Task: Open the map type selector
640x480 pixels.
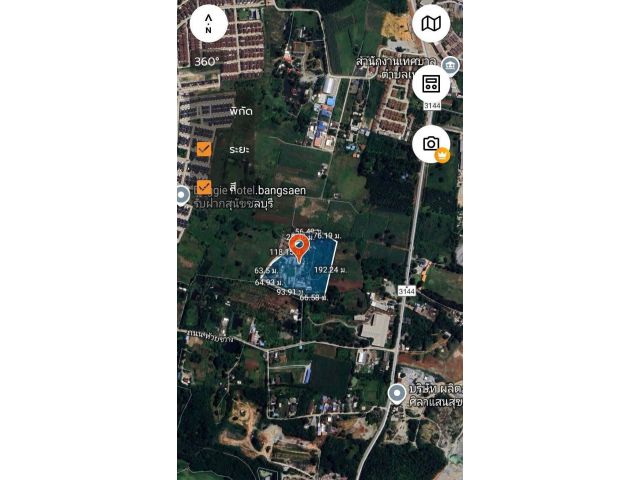Action: click(x=431, y=24)
